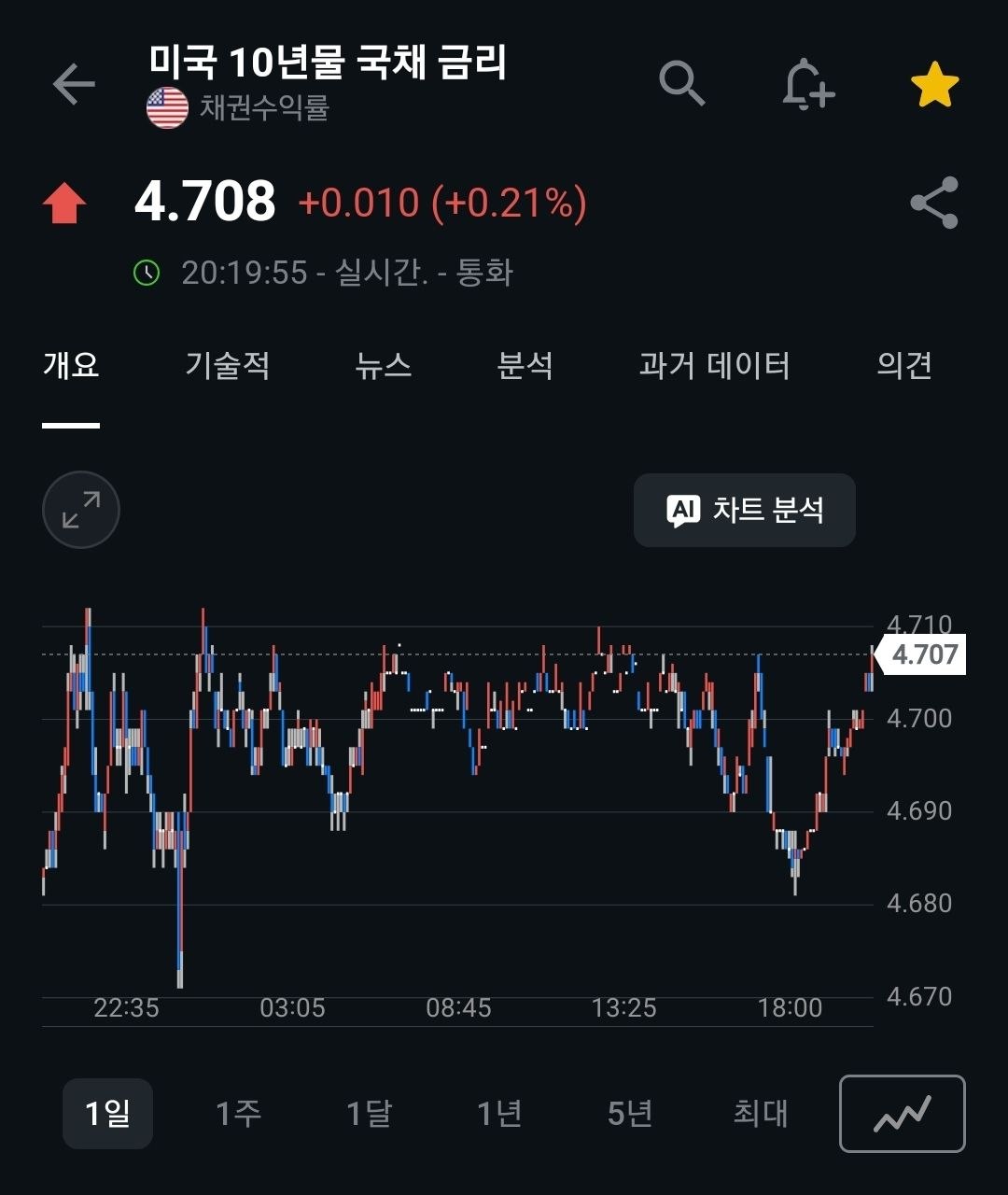Share this bond yield quote

click(934, 203)
